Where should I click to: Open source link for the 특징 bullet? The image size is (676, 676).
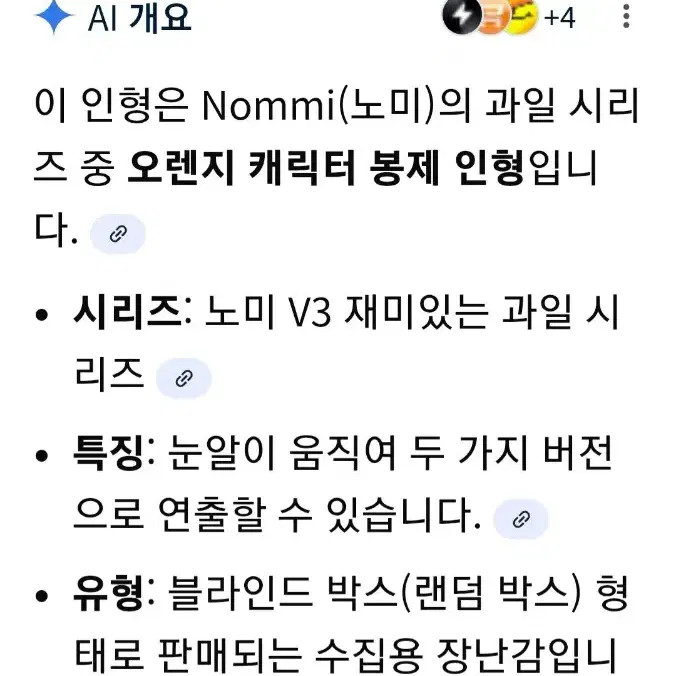pos(520,519)
